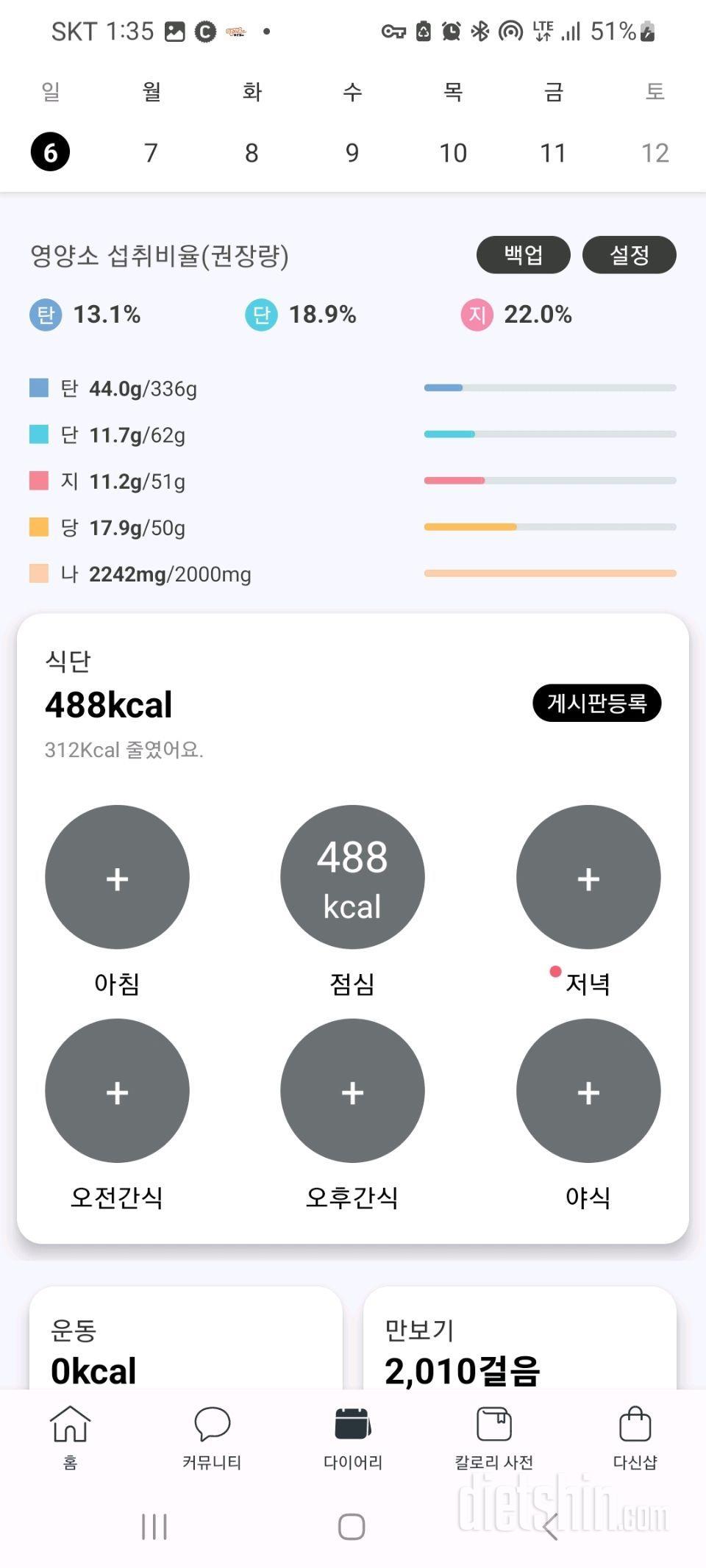Tap the 백업 backup button

coord(523,255)
